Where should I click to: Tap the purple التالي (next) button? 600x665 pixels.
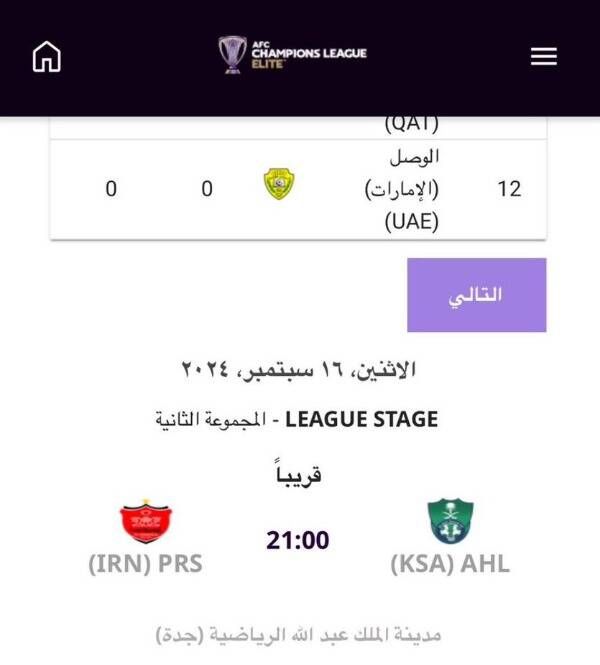476,295
